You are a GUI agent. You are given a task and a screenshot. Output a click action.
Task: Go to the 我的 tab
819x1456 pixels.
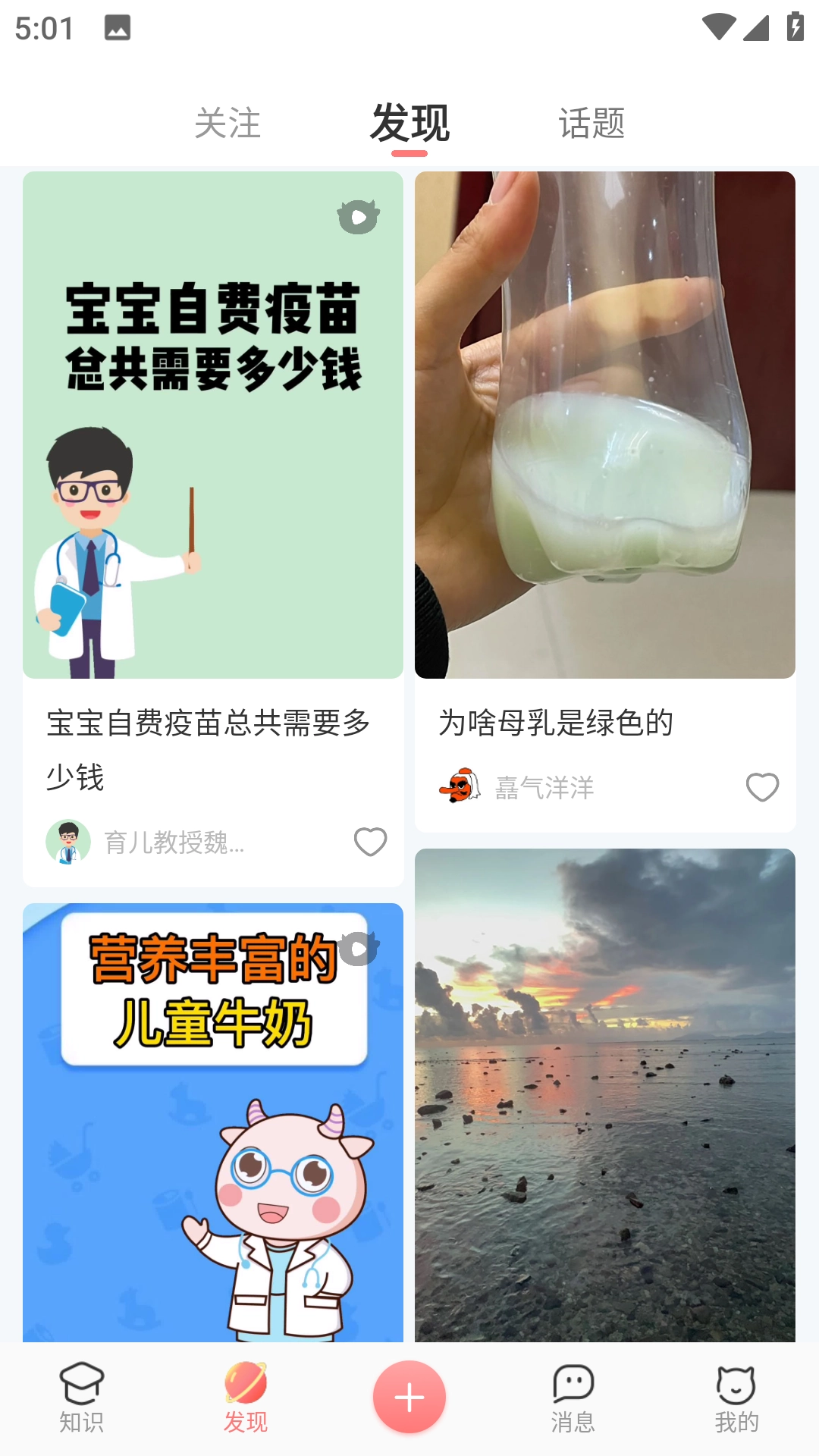(x=736, y=1398)
